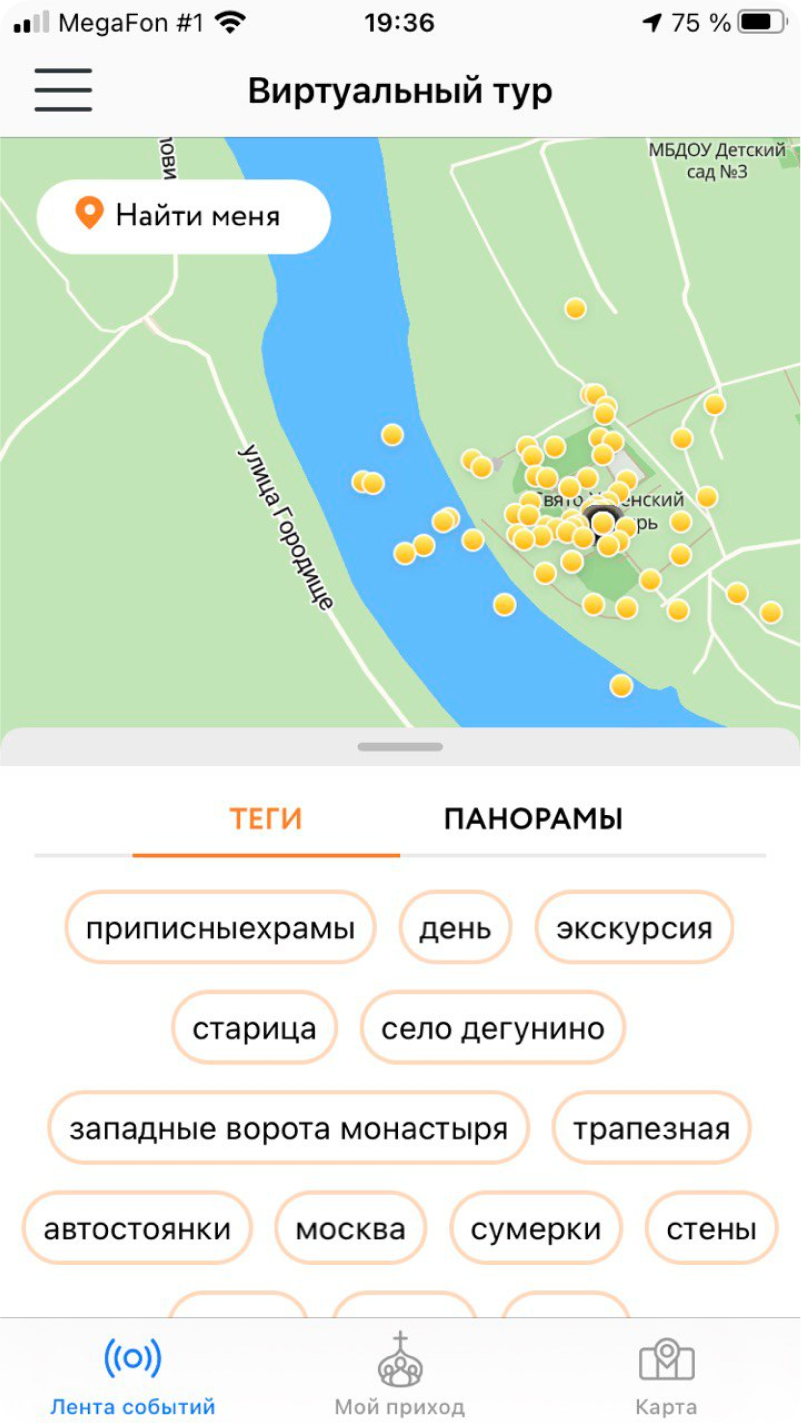The height and width of the screenshot is (1423, 801).
Task: Select the приписныехрамы tag
Action: [x=220, y=928]
